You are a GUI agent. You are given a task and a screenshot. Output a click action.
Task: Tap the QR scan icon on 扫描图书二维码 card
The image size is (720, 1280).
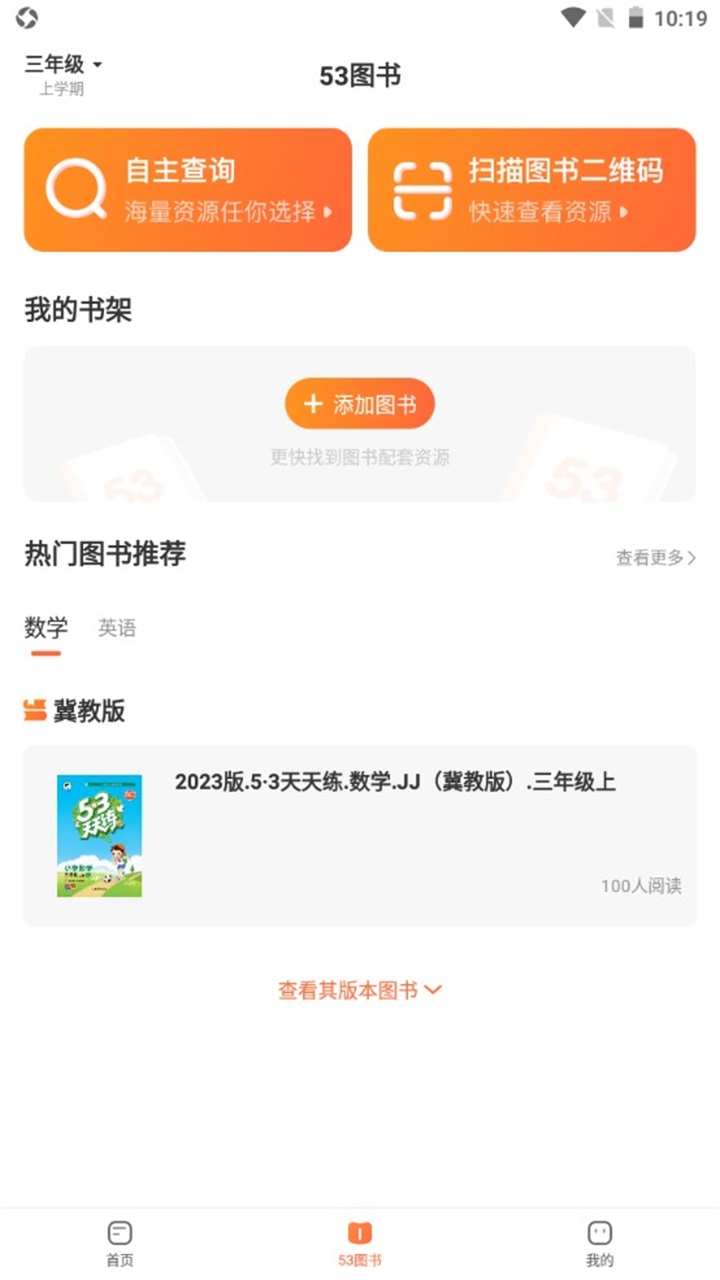click(424, 189)
